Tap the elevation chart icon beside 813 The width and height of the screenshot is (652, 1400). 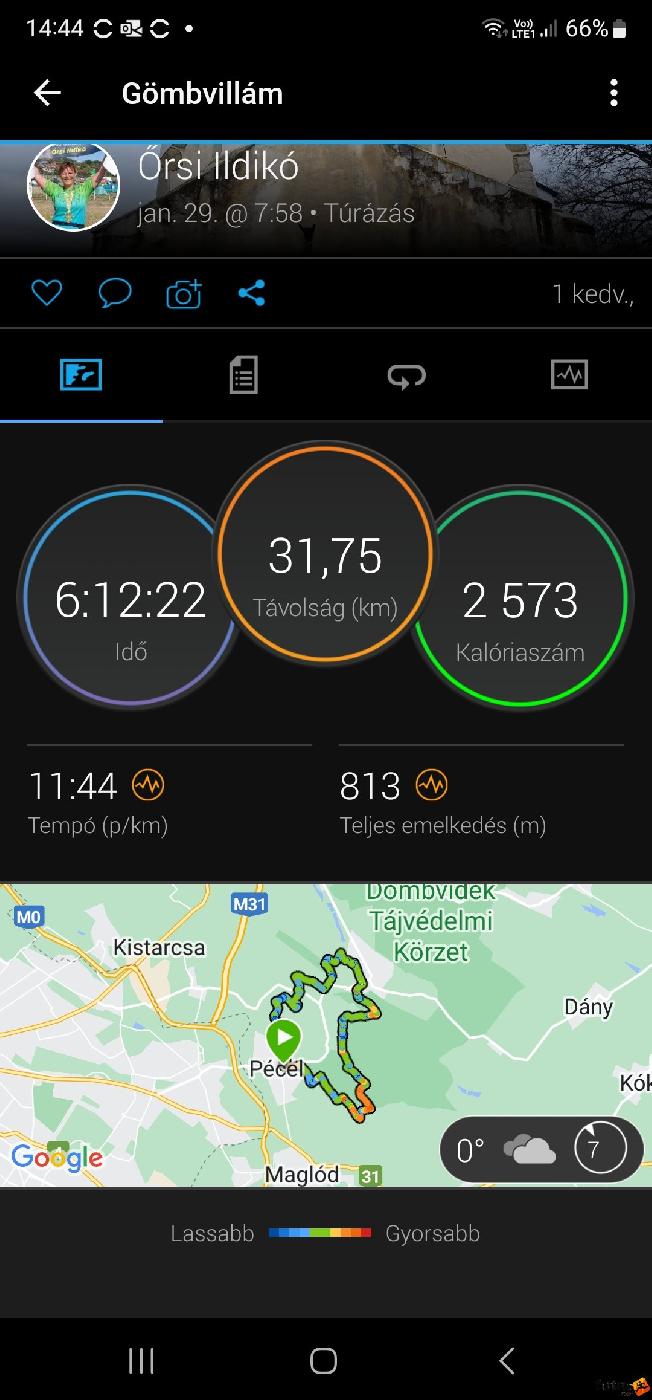[x=432, y=786]
